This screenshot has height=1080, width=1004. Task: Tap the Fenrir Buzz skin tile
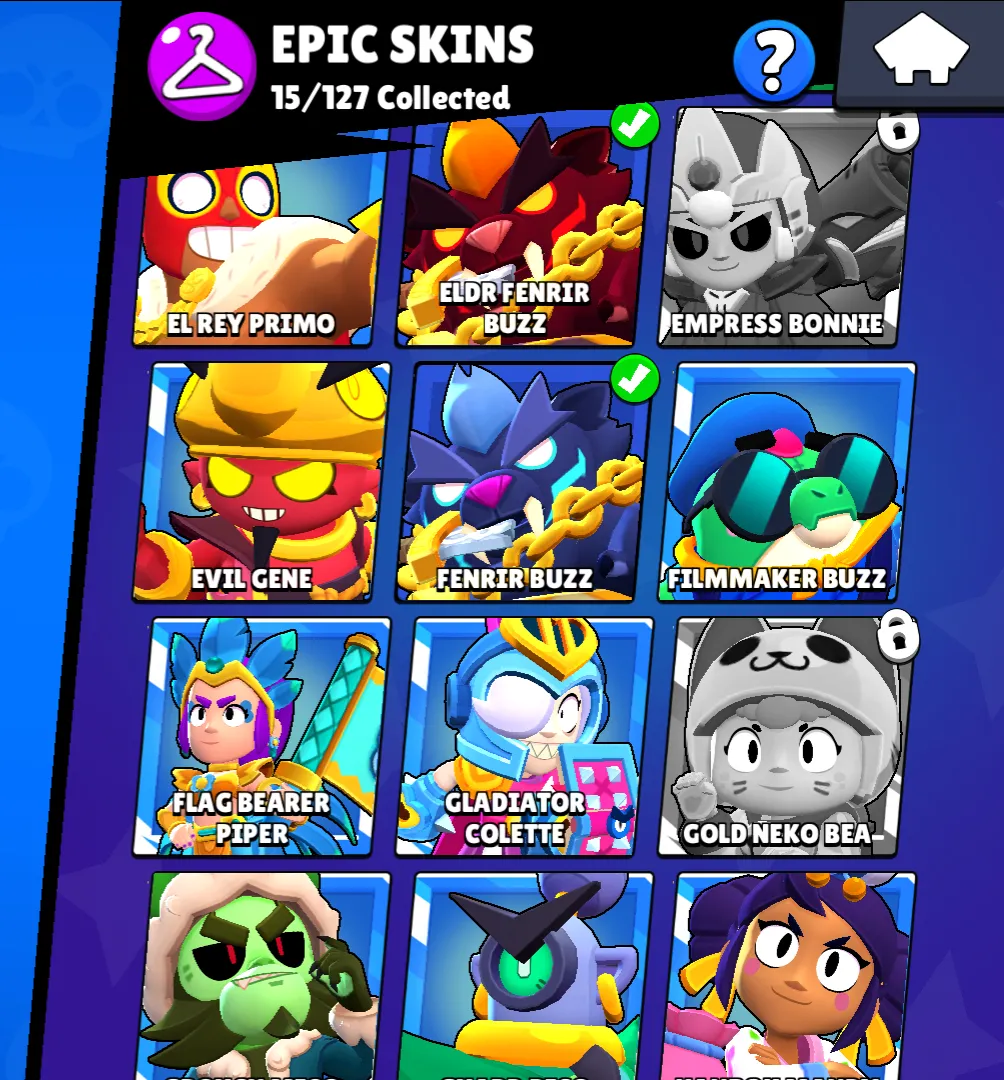coord(520,483)
